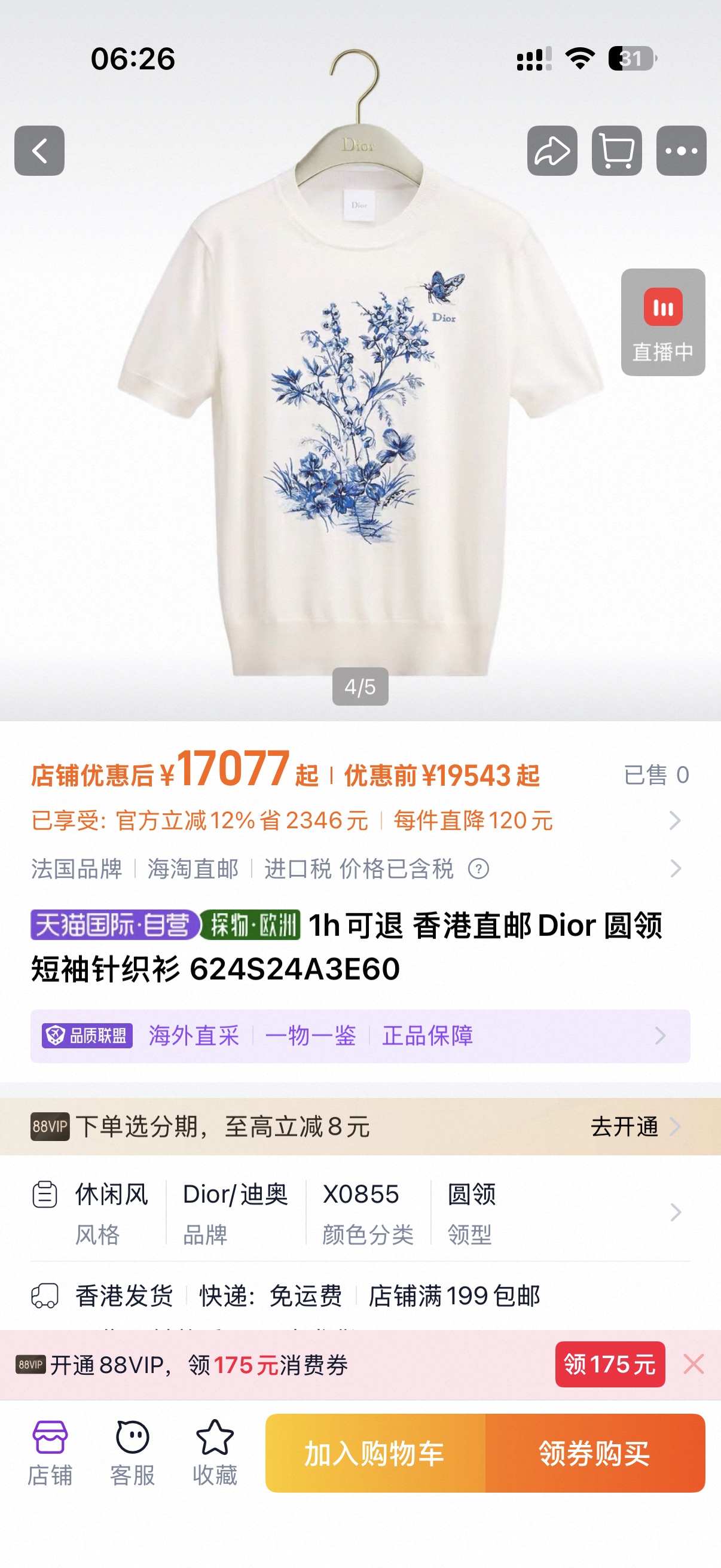Claim the 领175元 coupon
721x1568 pixels.
(x=610, y=1364)
